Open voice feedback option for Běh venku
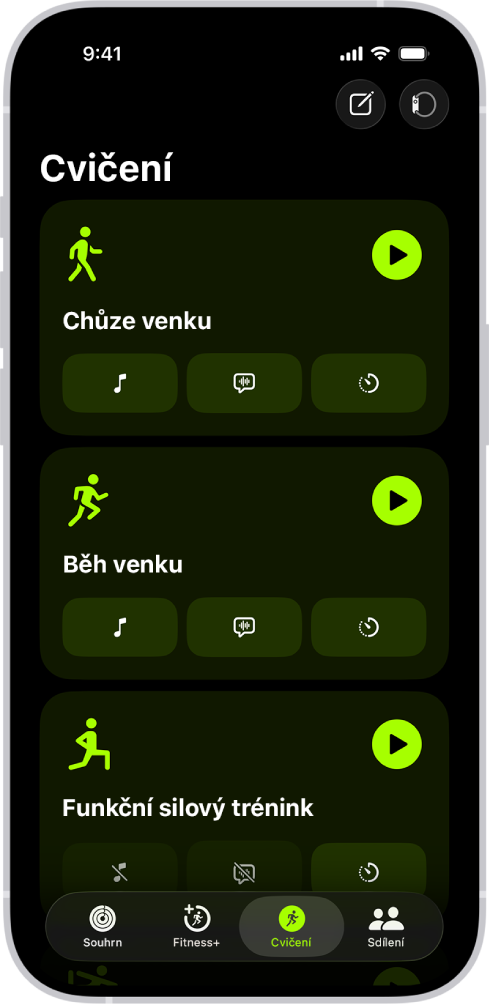 (244, 627)
